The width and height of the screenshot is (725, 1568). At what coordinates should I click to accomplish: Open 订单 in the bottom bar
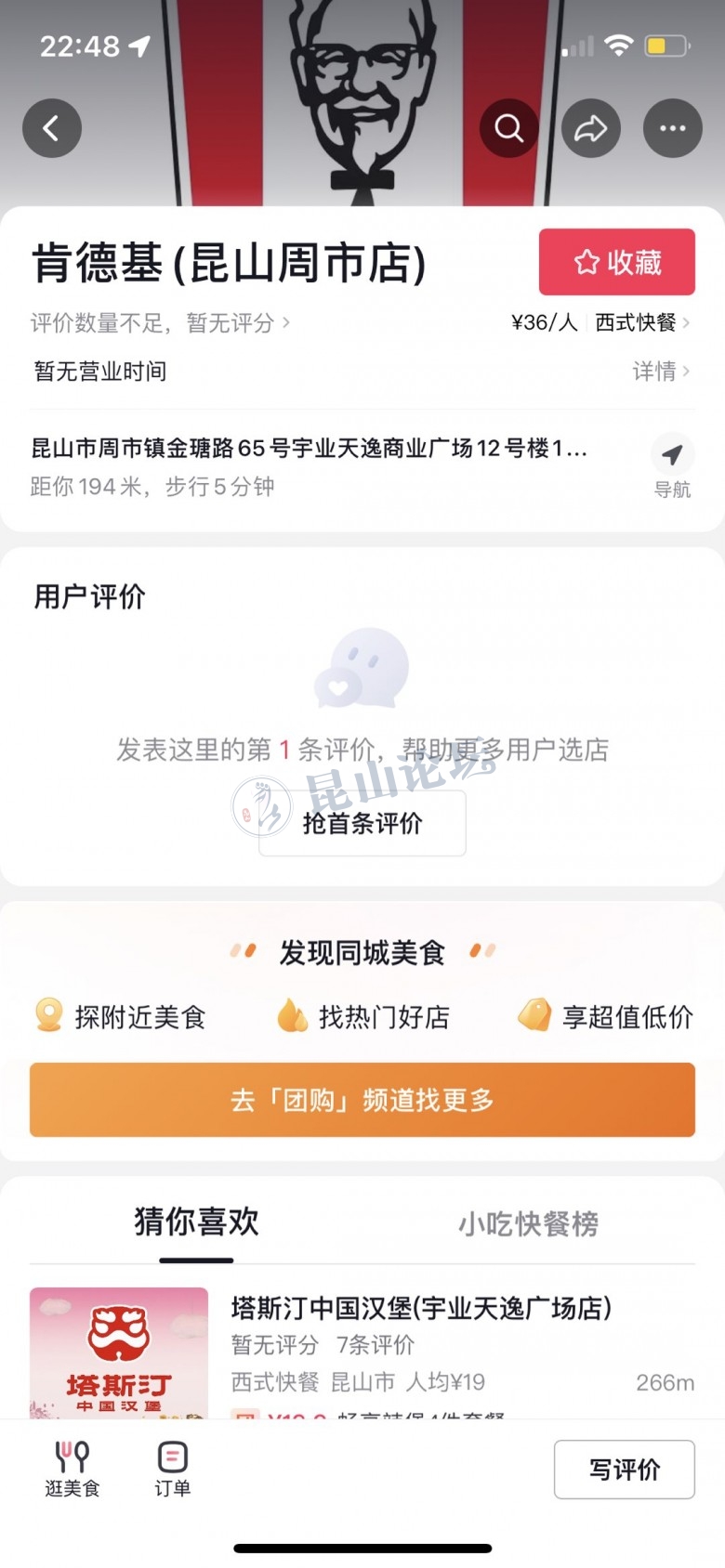(172, 1469)
